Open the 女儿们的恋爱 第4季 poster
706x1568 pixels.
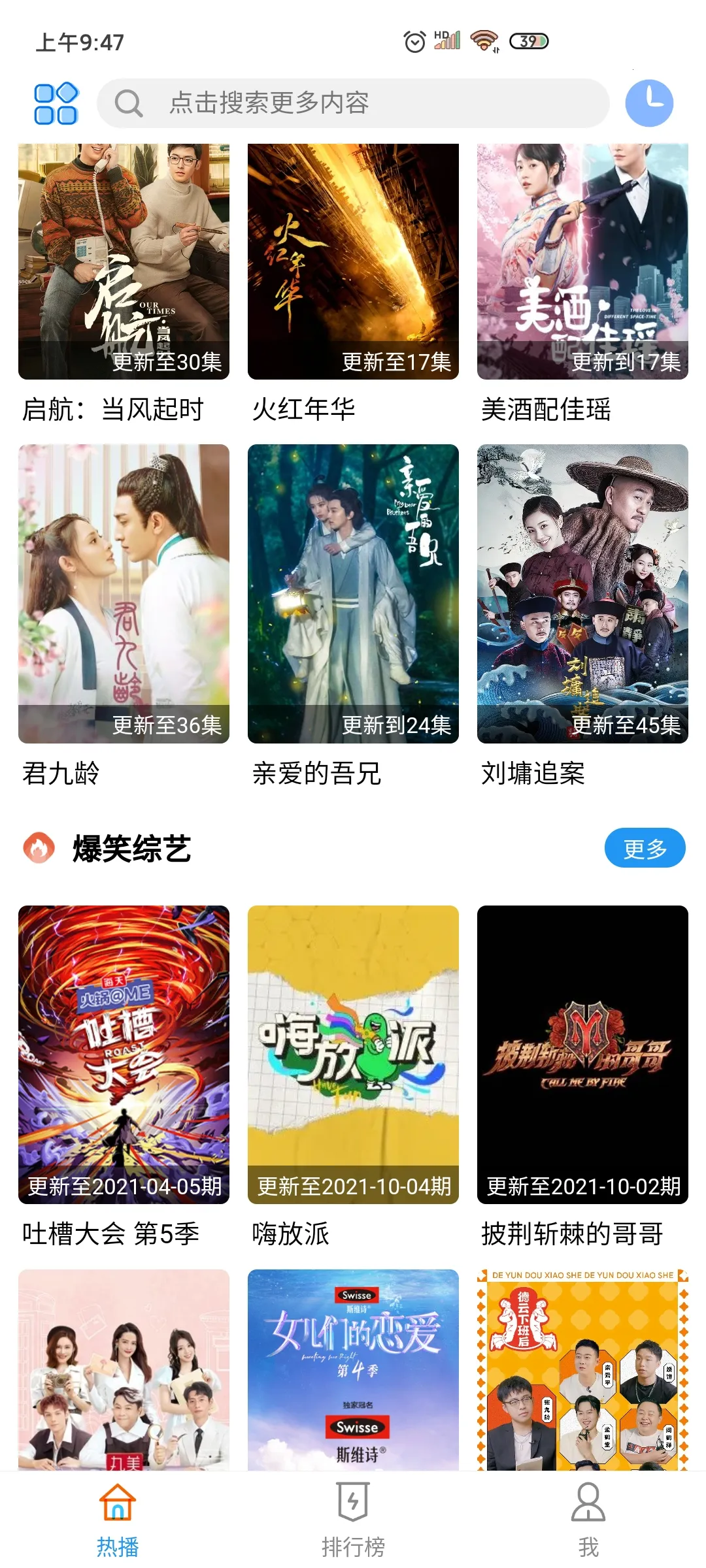(353, 1369)
